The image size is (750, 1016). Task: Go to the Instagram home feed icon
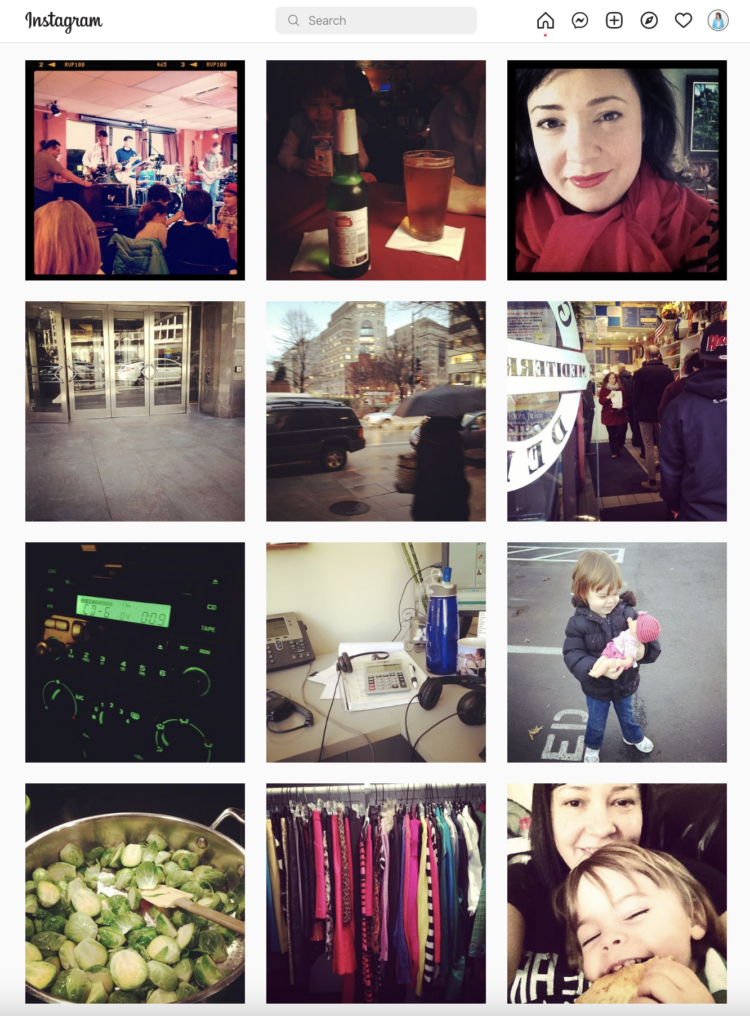tap(545, 20)
